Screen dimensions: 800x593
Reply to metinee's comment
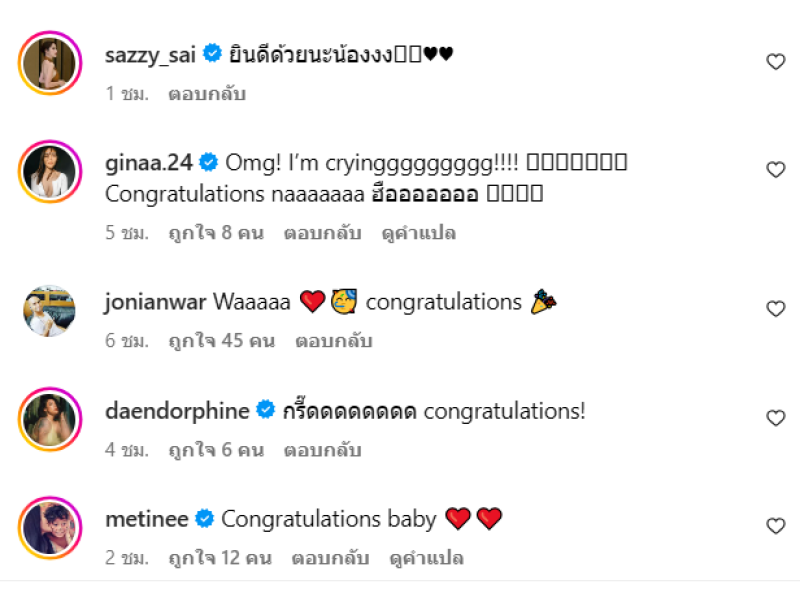pyautogui.click(x=329, y=558)
